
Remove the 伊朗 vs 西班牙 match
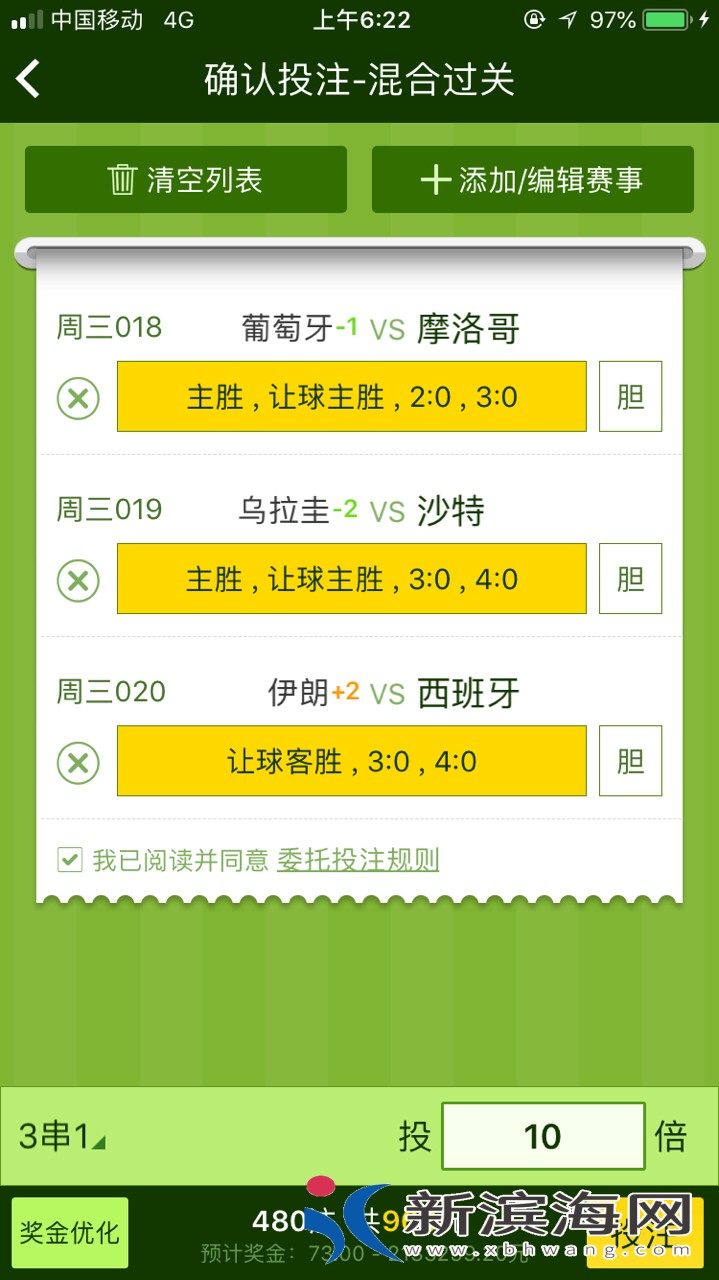point(78,763)
